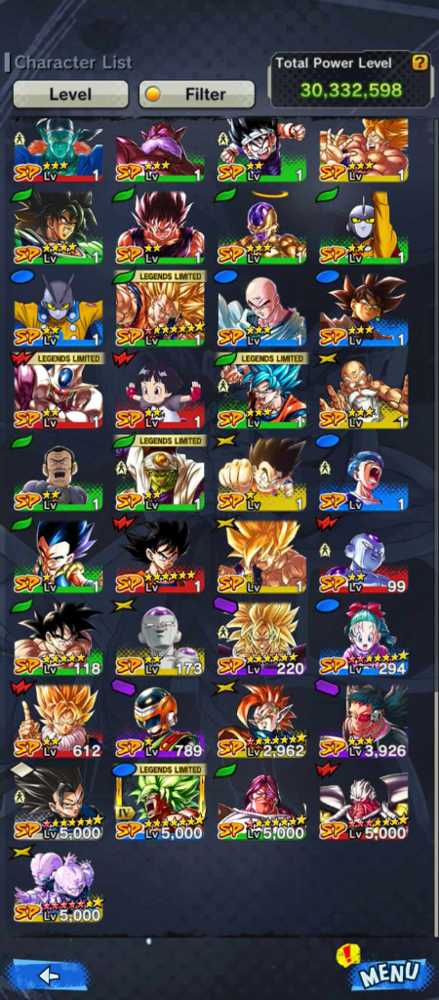Image resolution: width=439 pixels, height=1000 pixels.
Task: Go back with the arrow button
Action: [x=48, y=975]
